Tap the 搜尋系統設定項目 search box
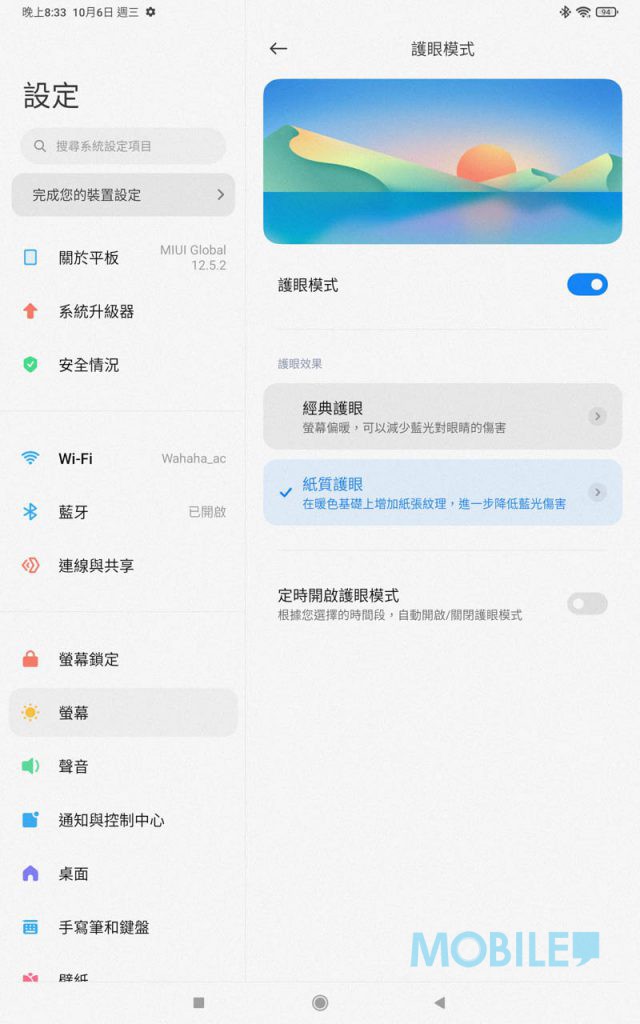The image size is (640, 1024). [x=123, y=146]
